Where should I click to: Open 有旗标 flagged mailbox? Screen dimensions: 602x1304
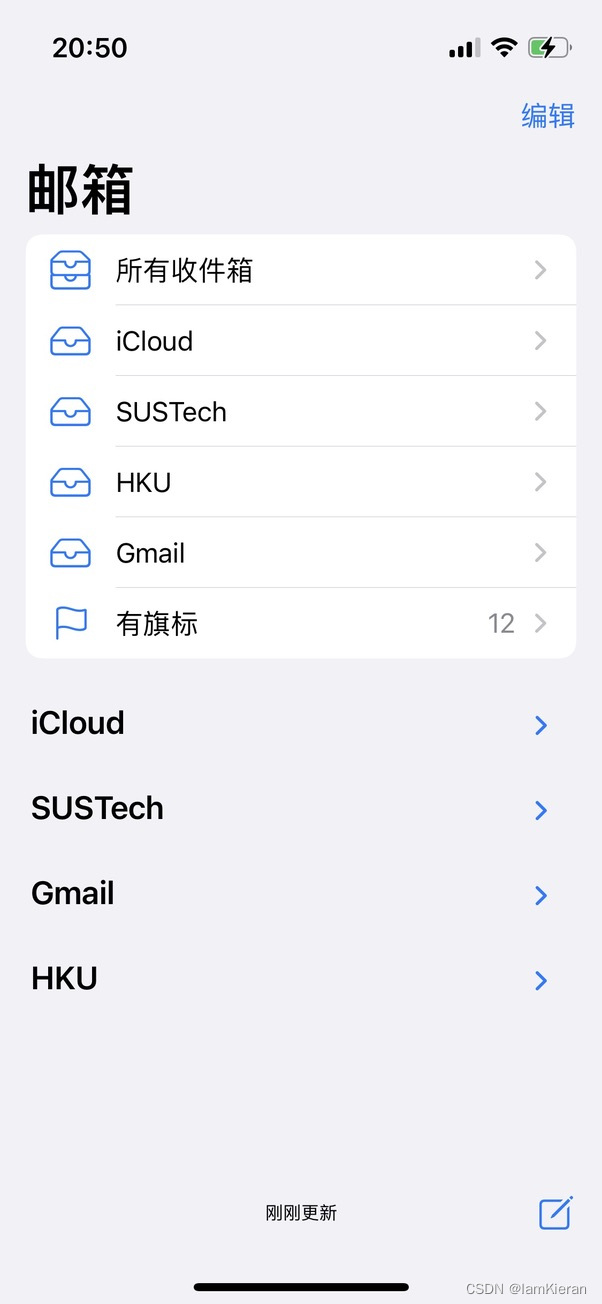tap(300, 624)
